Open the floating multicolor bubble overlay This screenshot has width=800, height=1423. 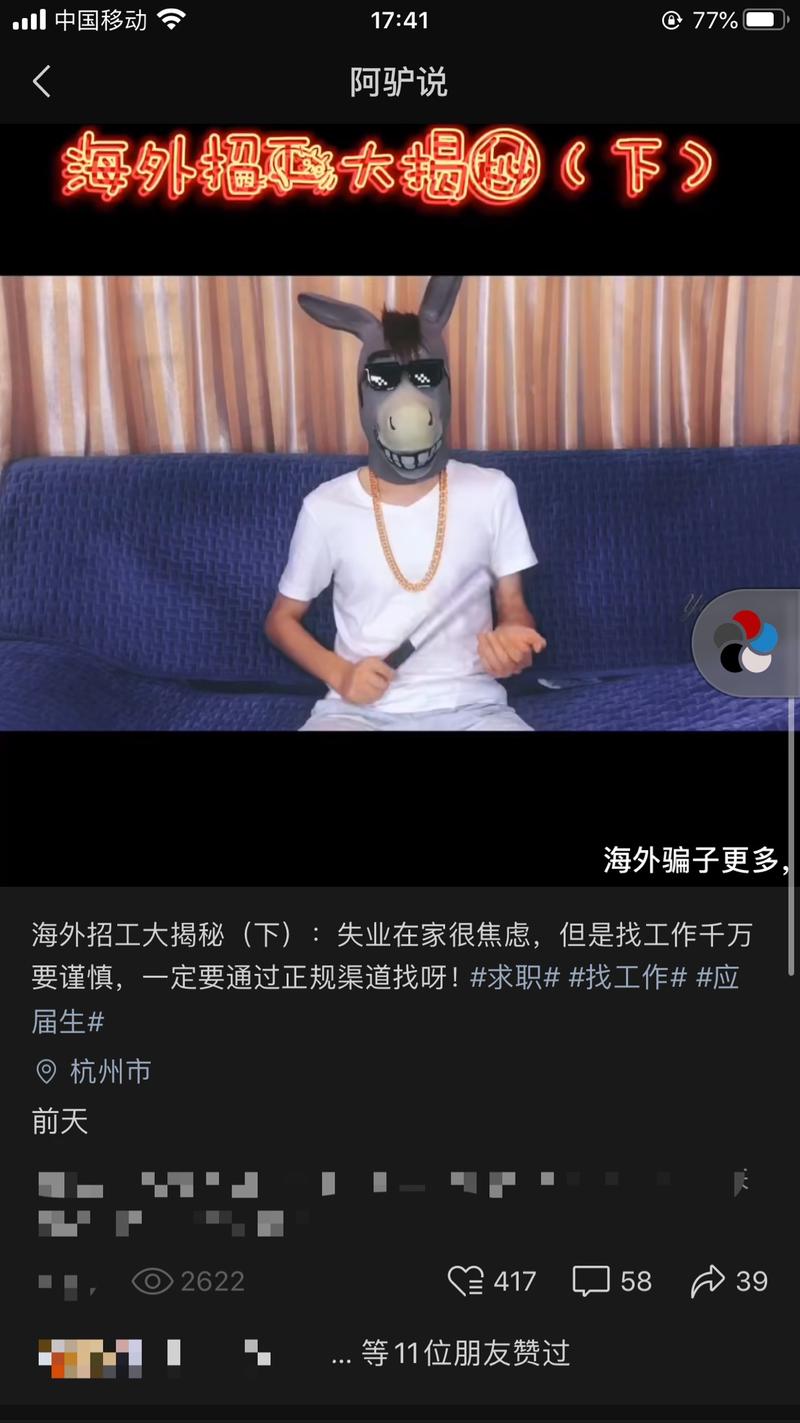click(745, 643)
